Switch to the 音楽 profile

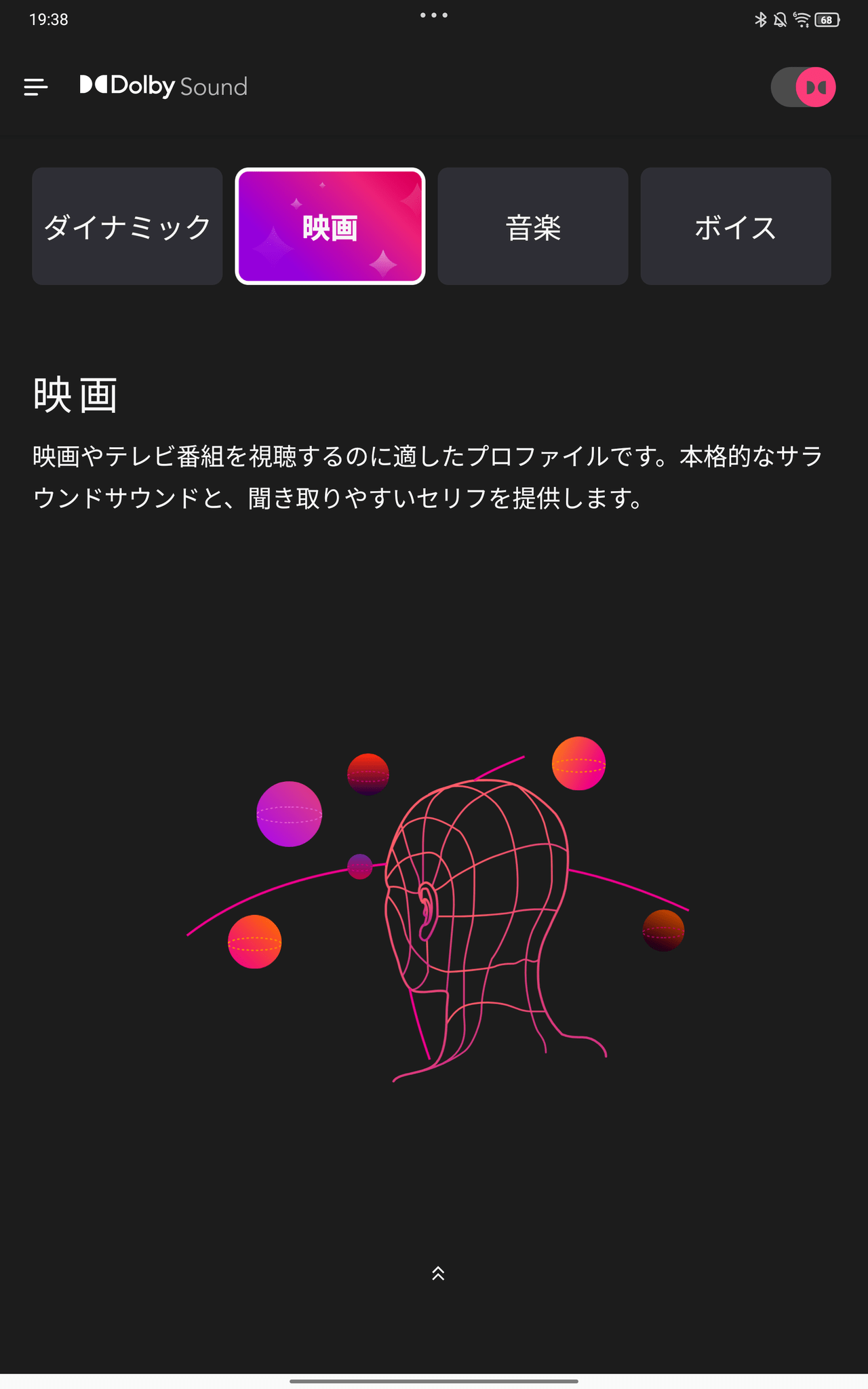pyautogui.click(x=533, y=227)
